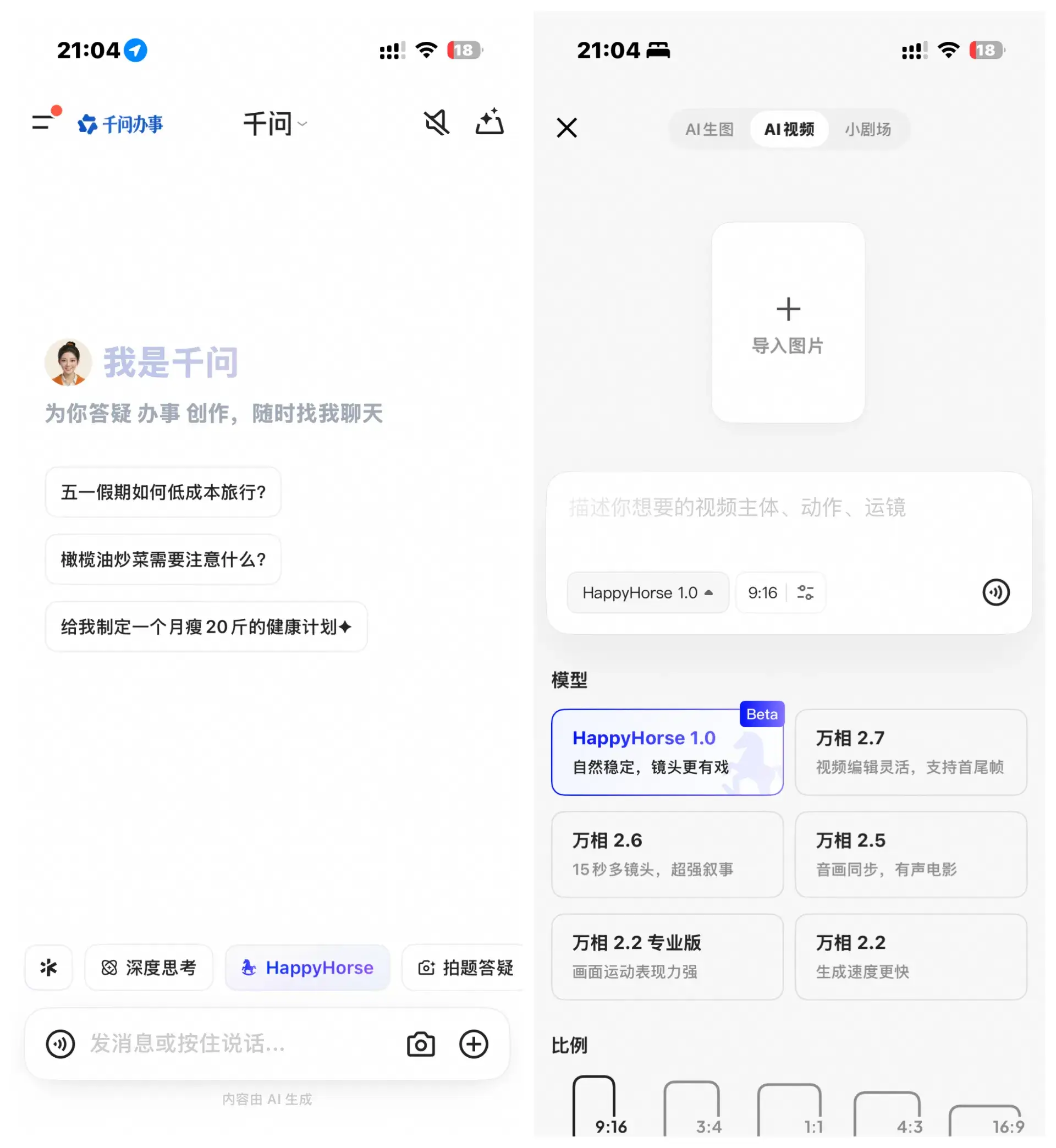The image size is (1056, 1148).
Task: Choose the 万相 2.7 model card
Action: [x=910, y=751]
